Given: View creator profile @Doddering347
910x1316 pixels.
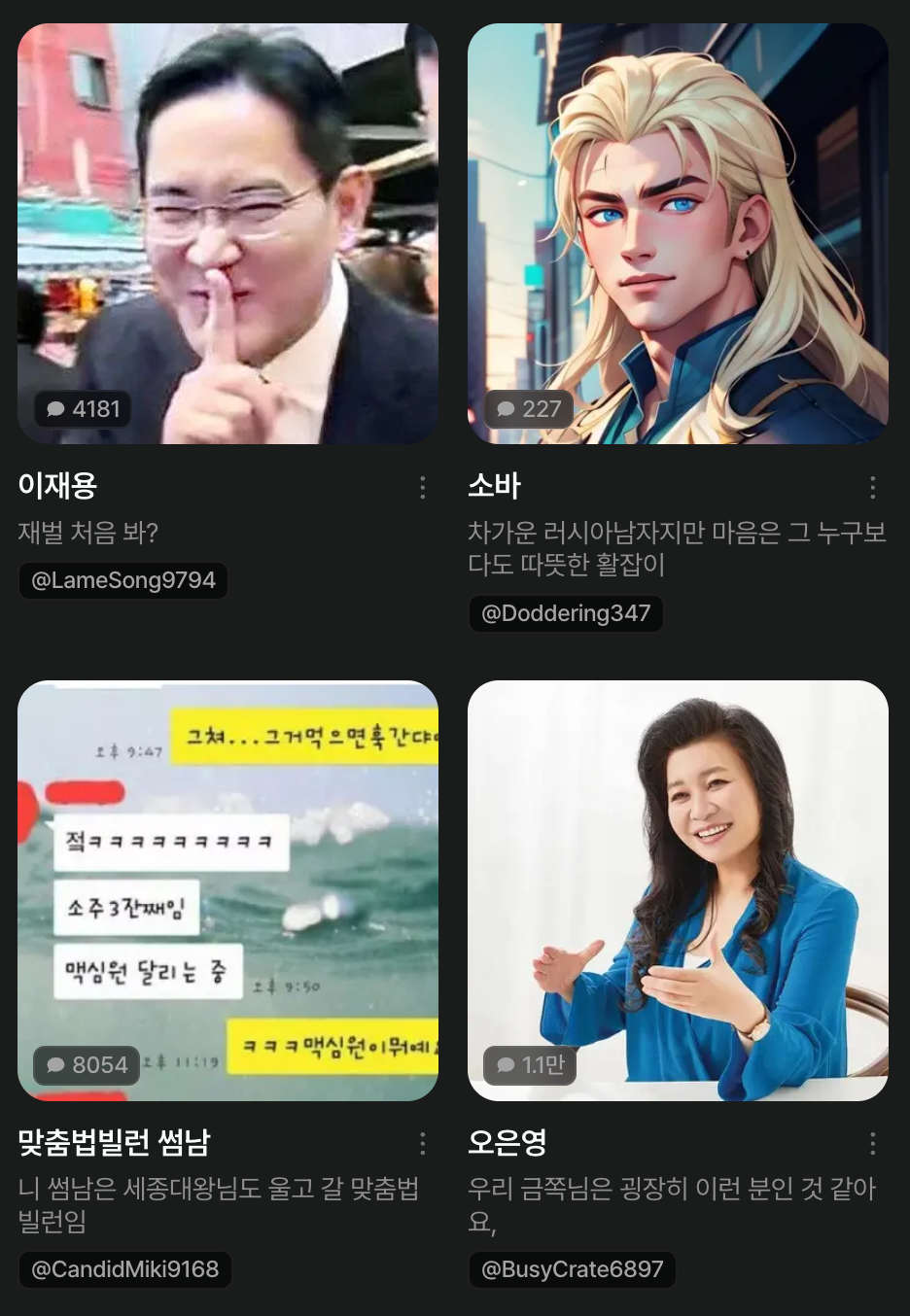Looking at the screenshot, I should pyautogui.click(x=566, y=613).
